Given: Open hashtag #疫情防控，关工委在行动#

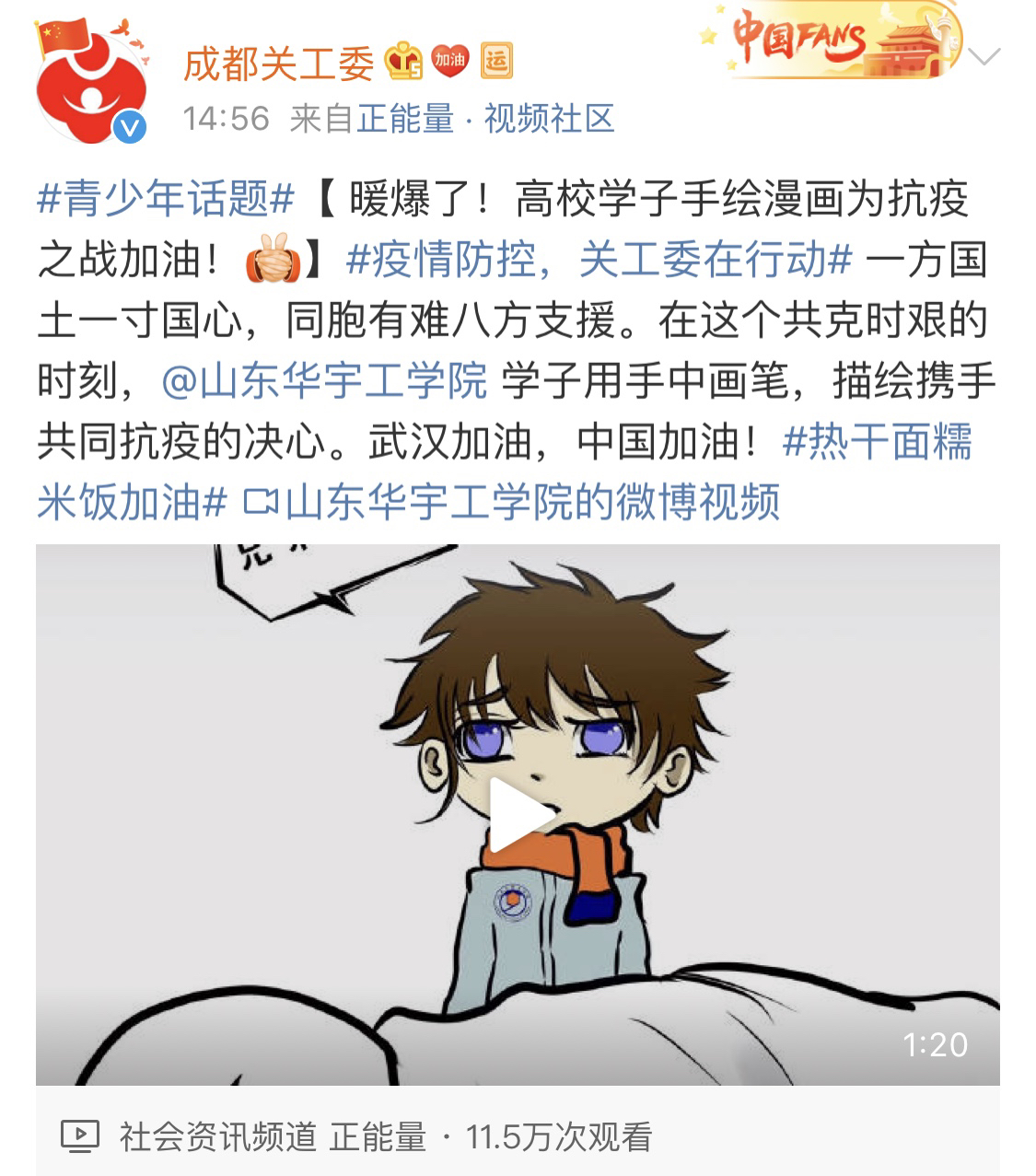Looking at the screenshot, I should [599, 260].
